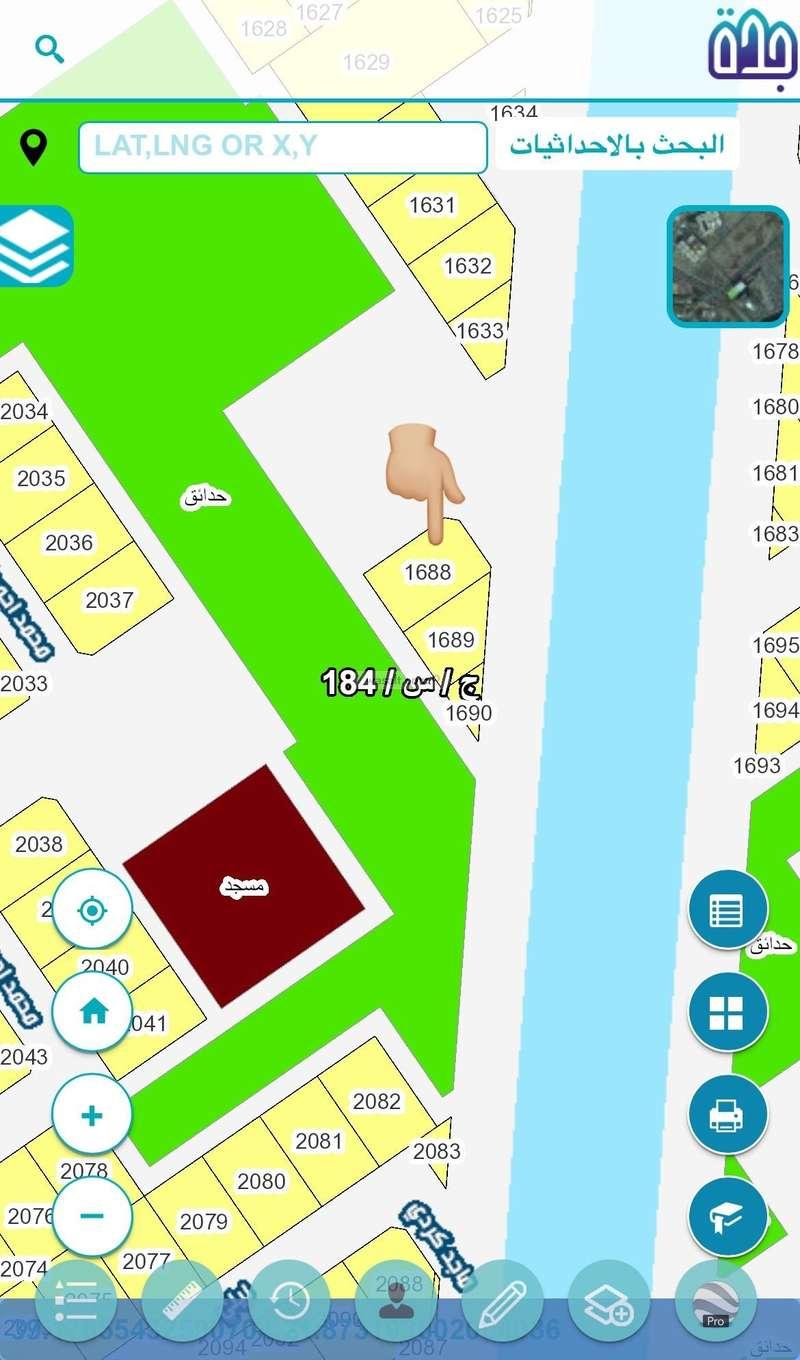Select the pencil drawing tool
The width and height of the screenshot is (800, 1360).
click(x=502, y=1300)
